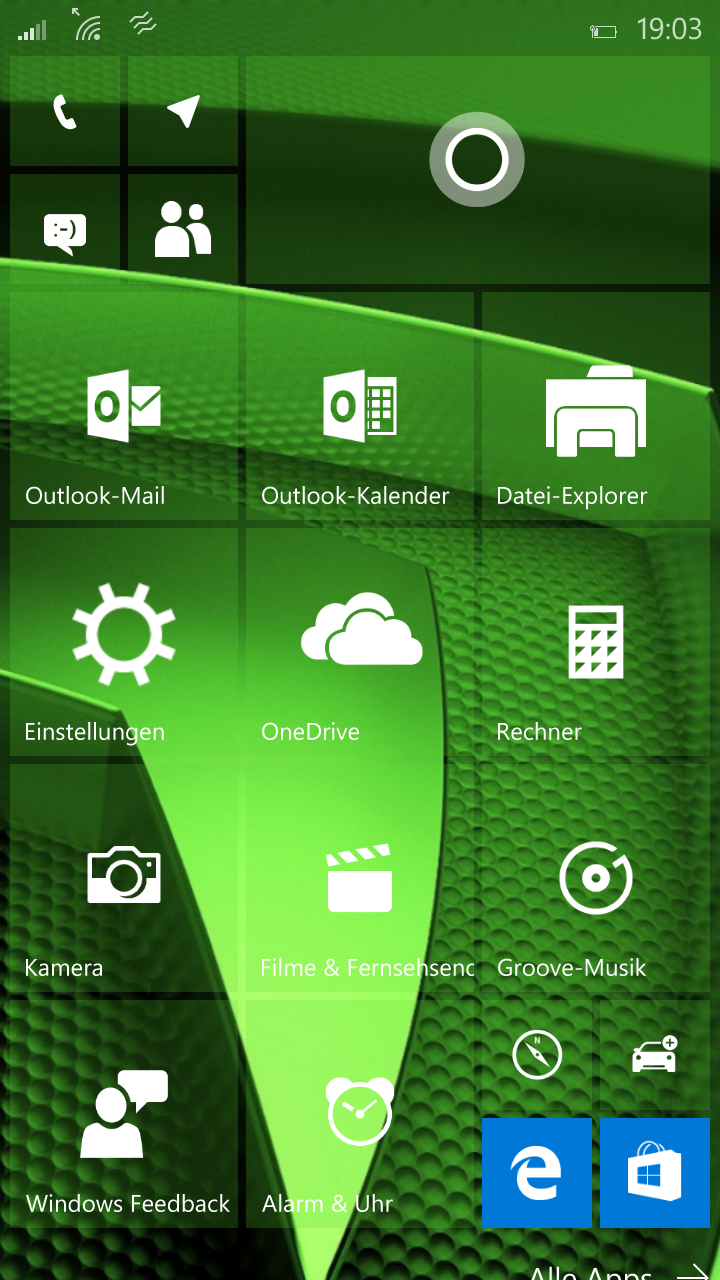Open the People contacts tile
The width and height of the screenshot is (720, 1280).
click(183, 230)
